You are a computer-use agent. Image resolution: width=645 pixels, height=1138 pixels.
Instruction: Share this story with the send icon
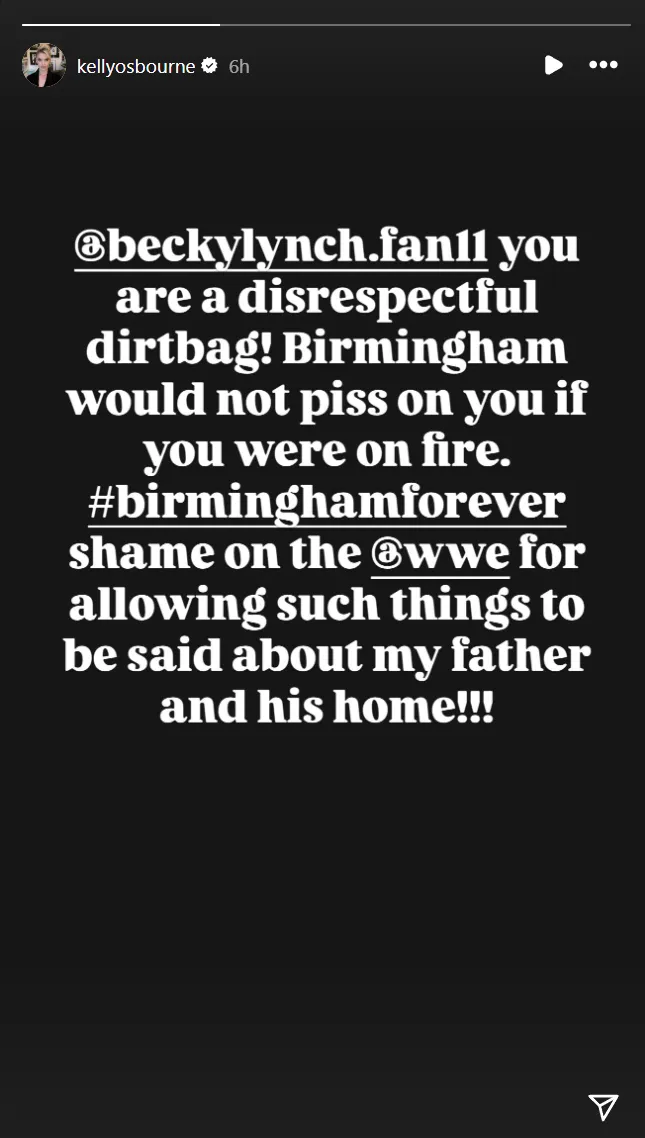(x=602, y=1105)
